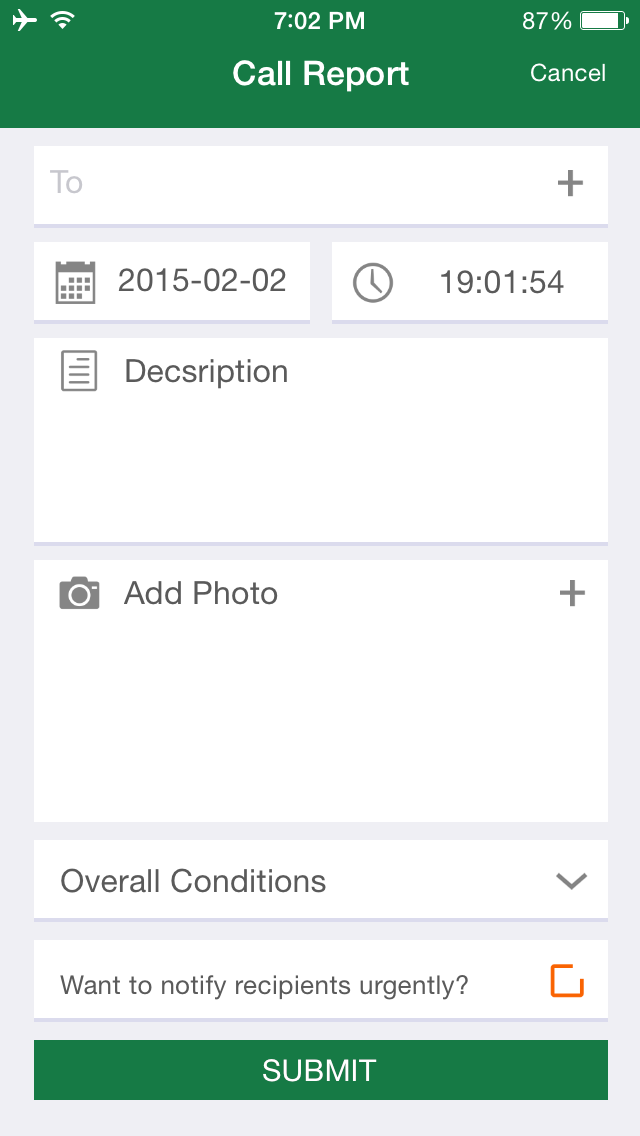Screen dimensions: 640x1136
Task: Add a recipient with the To plus icon
Action: pyautogui.click(x=570, y=183)
